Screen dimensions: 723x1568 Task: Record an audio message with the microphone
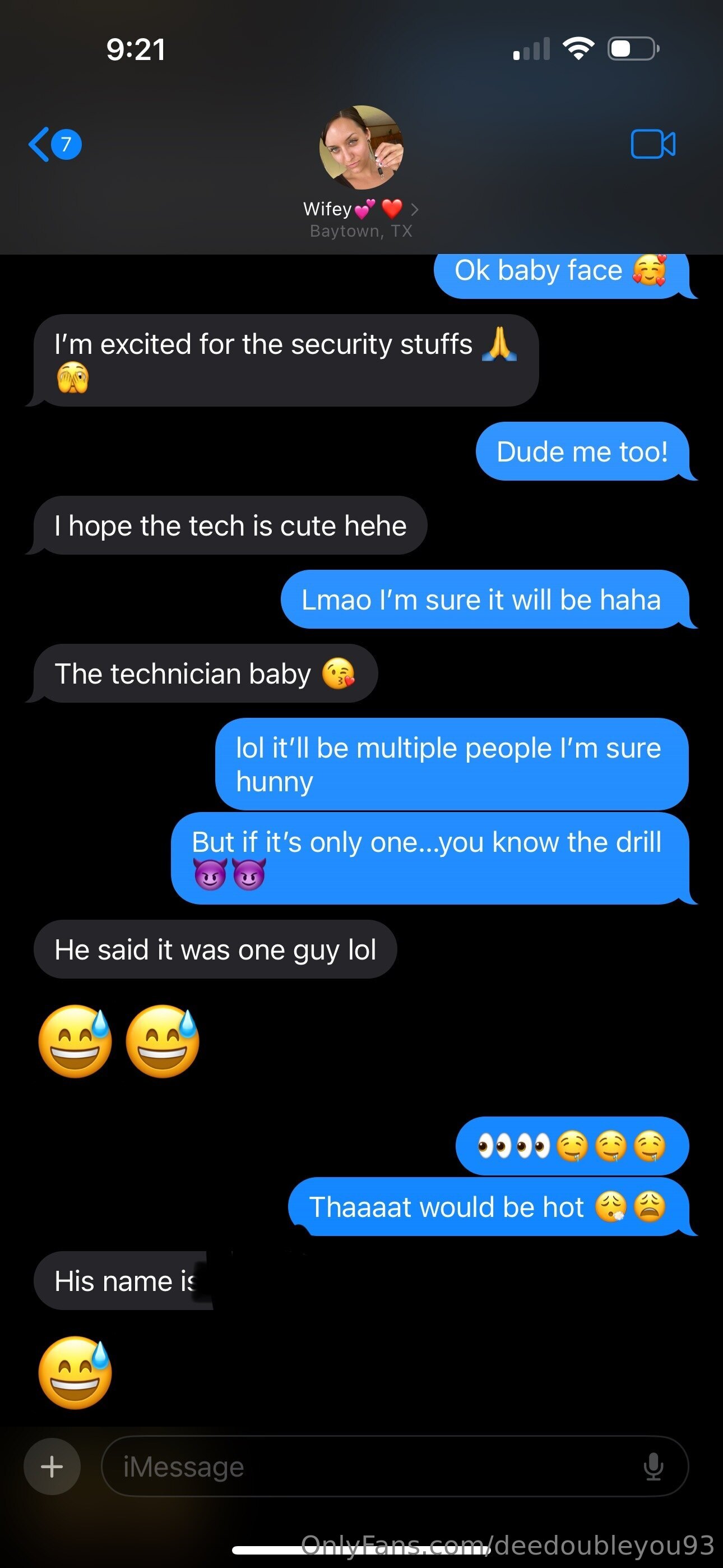[653, 1466]
